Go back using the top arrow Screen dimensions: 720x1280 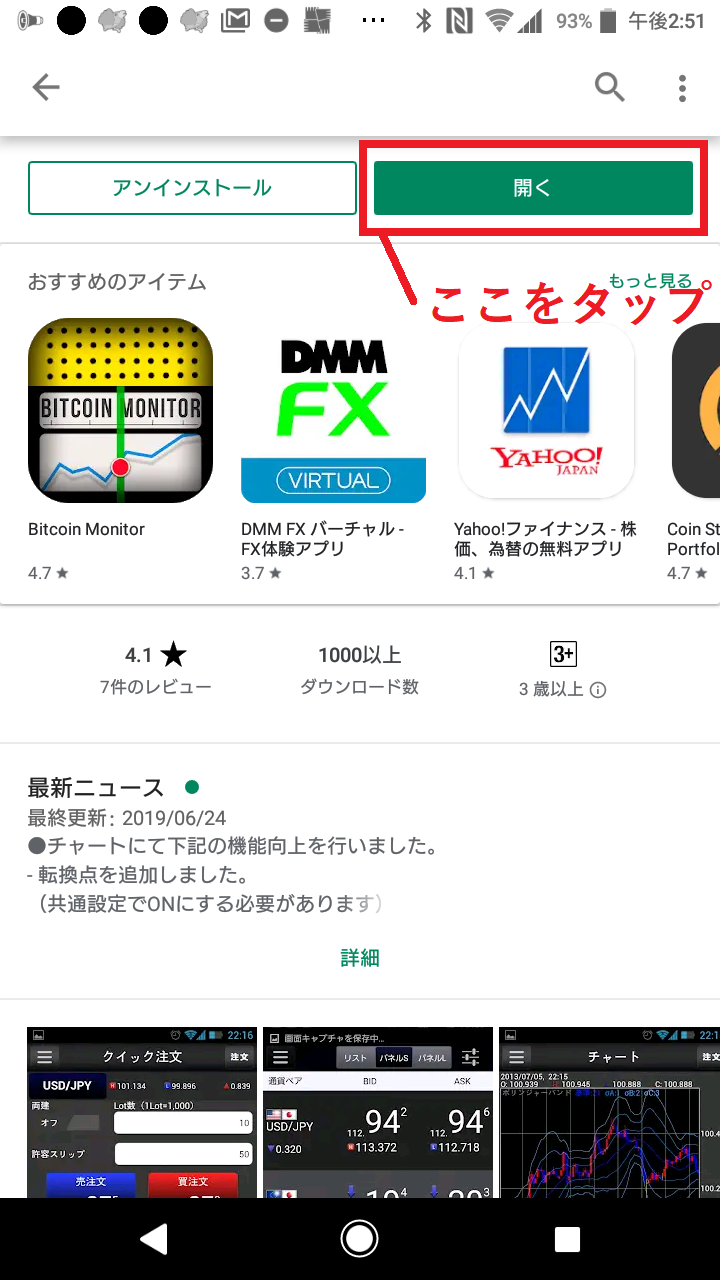coord(46,88)
